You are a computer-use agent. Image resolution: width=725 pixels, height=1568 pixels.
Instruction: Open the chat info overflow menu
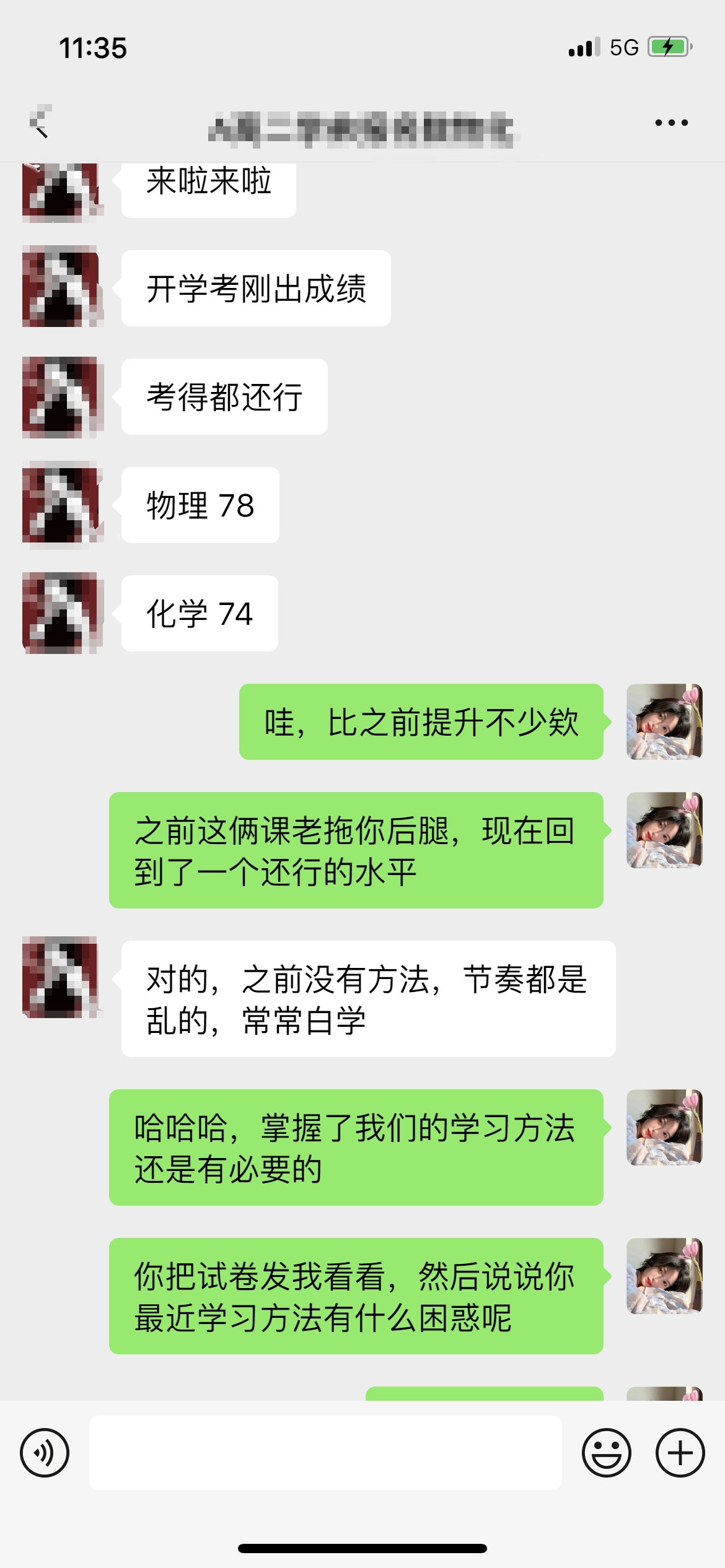[672, 123]
